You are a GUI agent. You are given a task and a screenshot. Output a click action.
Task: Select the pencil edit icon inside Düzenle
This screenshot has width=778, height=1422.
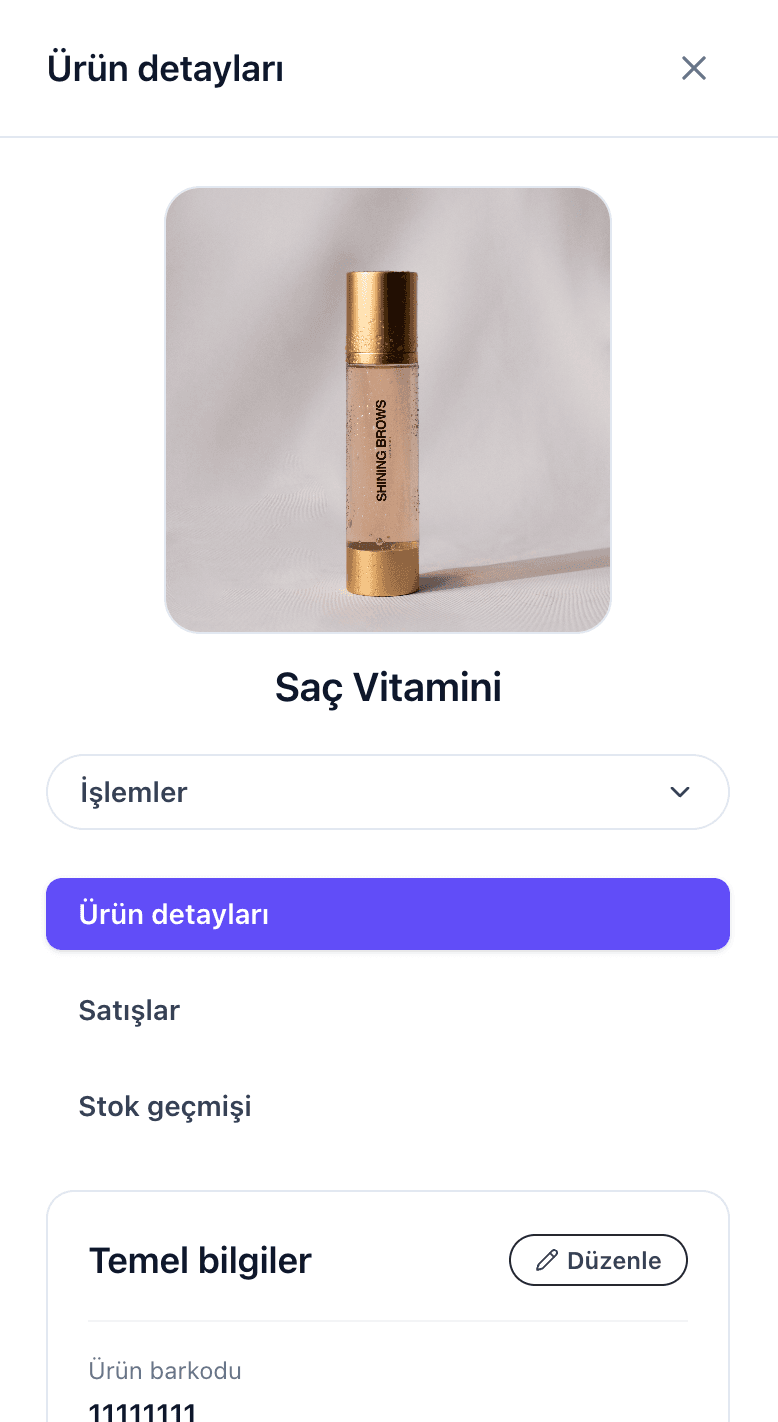click(x=547, y=1260)
